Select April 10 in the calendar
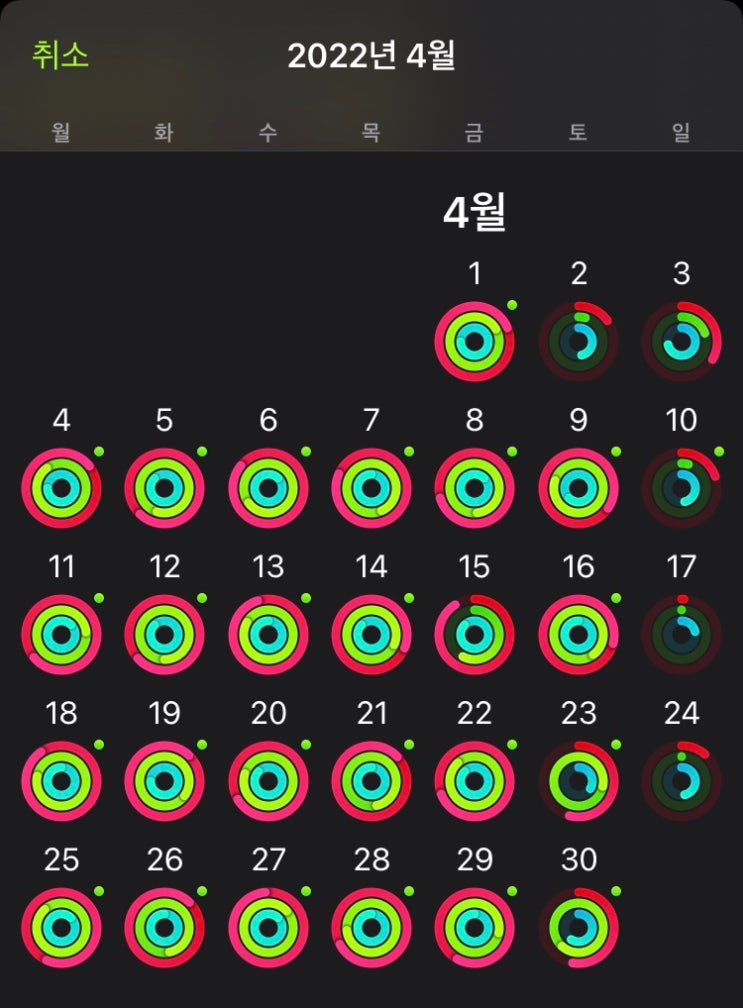Image resolution: width=743 pixels, height=1008 pixels. (x=681, y=488)
